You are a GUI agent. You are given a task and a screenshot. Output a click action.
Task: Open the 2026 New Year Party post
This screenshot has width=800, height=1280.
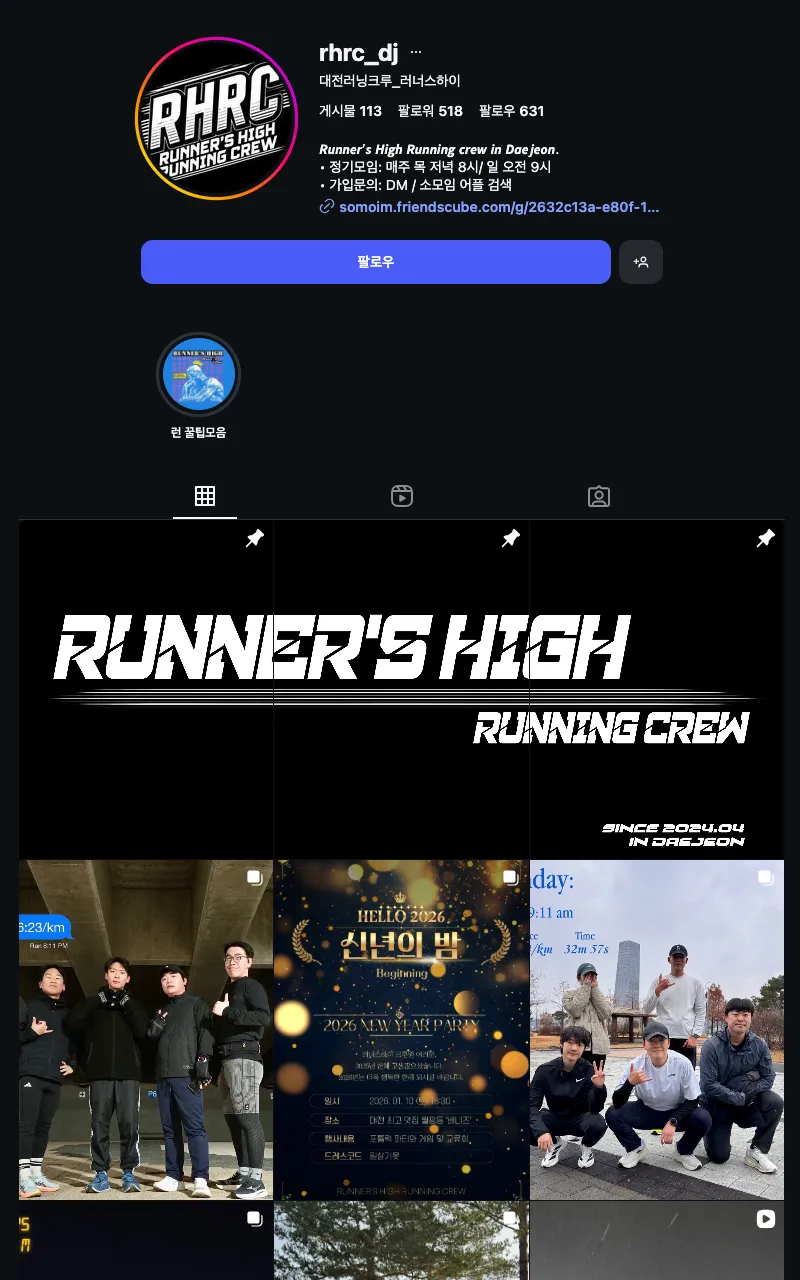pos(401,1030)
